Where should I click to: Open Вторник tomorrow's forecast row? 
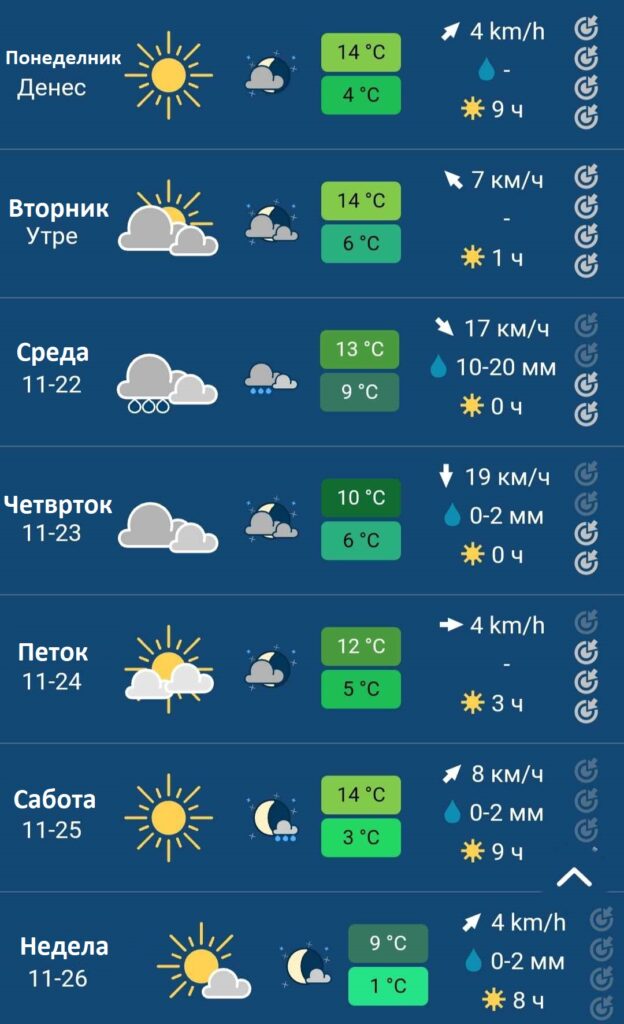(x=312, y=223)
